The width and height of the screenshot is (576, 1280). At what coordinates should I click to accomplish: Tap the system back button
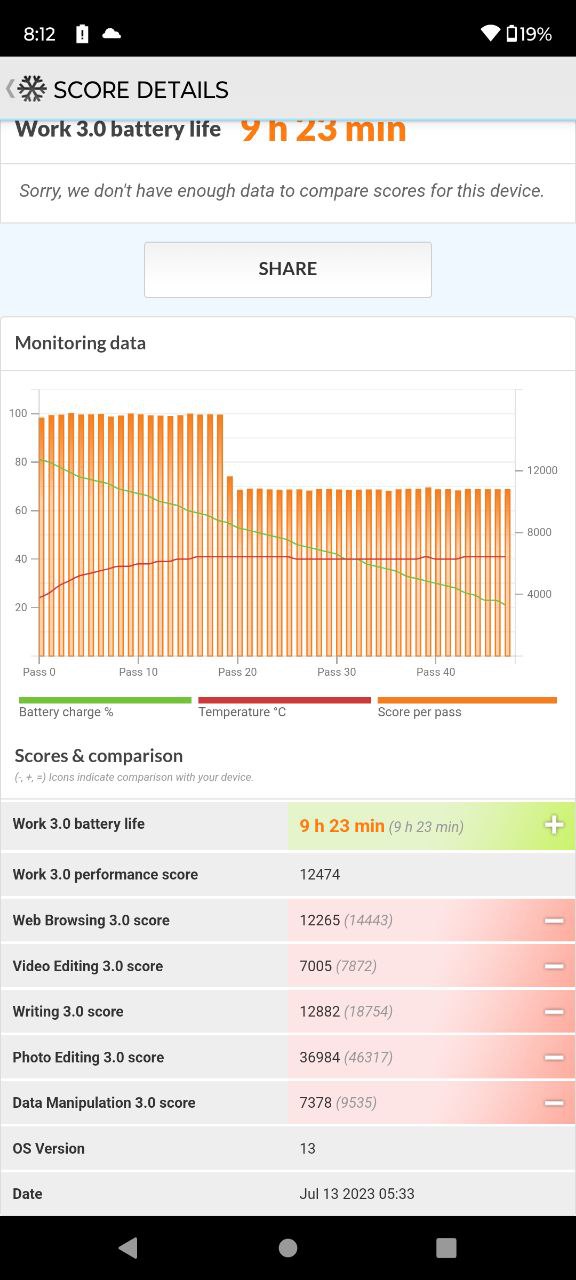tap(128, 1247)
